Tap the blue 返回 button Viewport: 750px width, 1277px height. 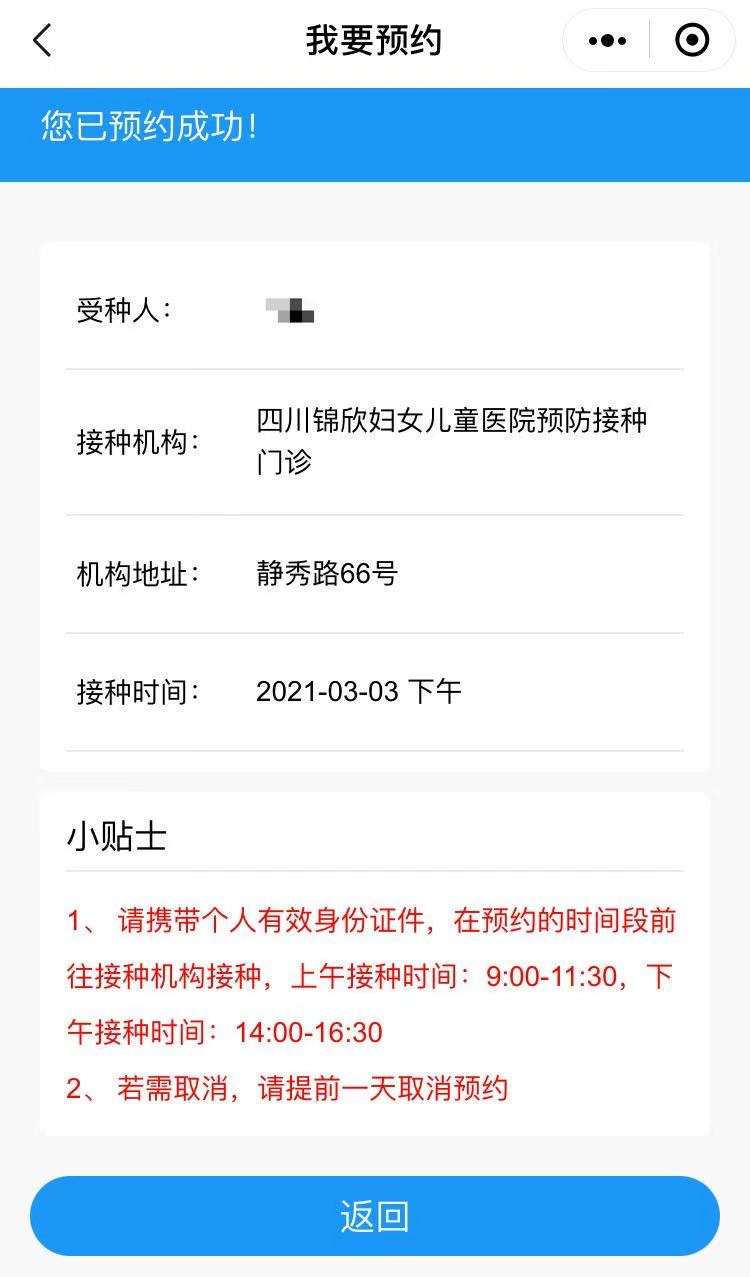(375, 1216)
